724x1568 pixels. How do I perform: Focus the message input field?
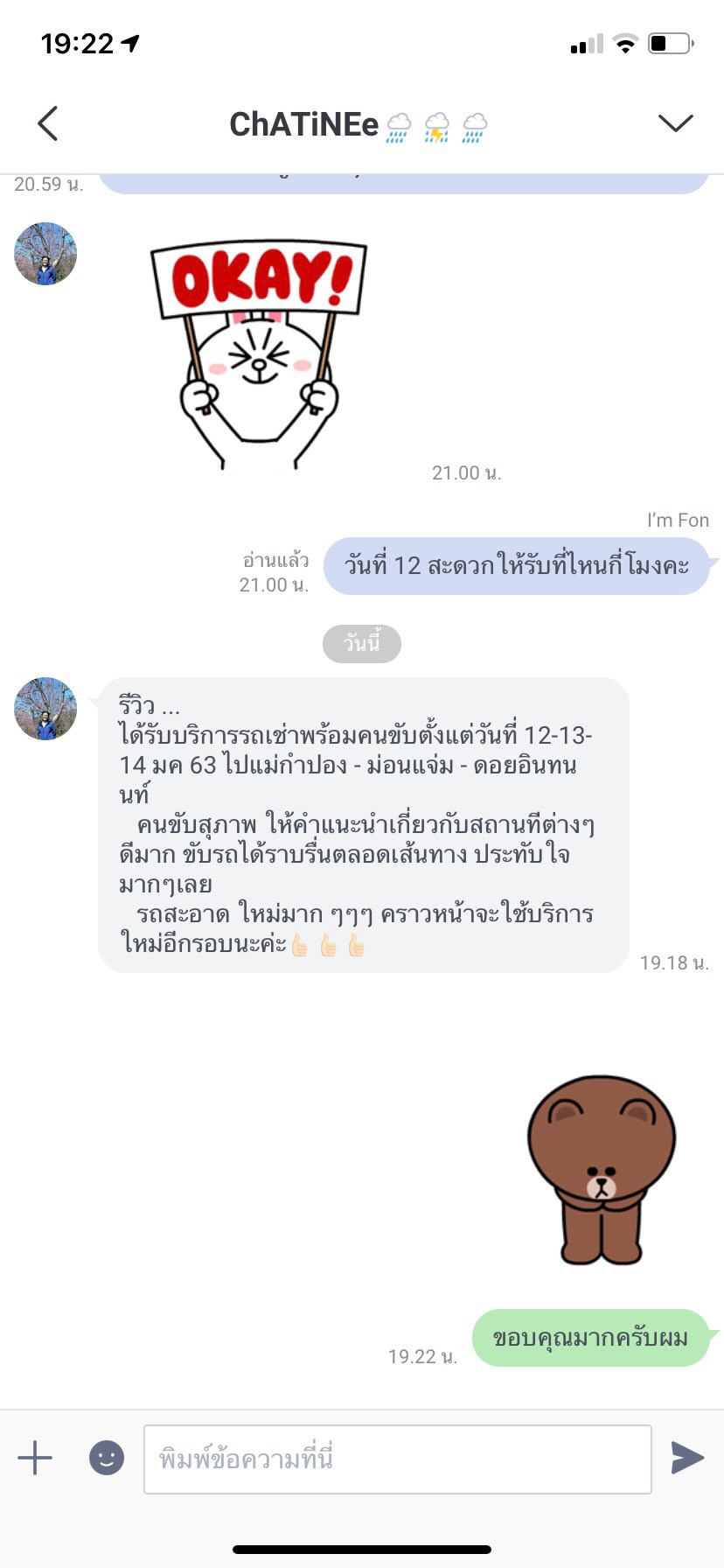point(398,1459)
